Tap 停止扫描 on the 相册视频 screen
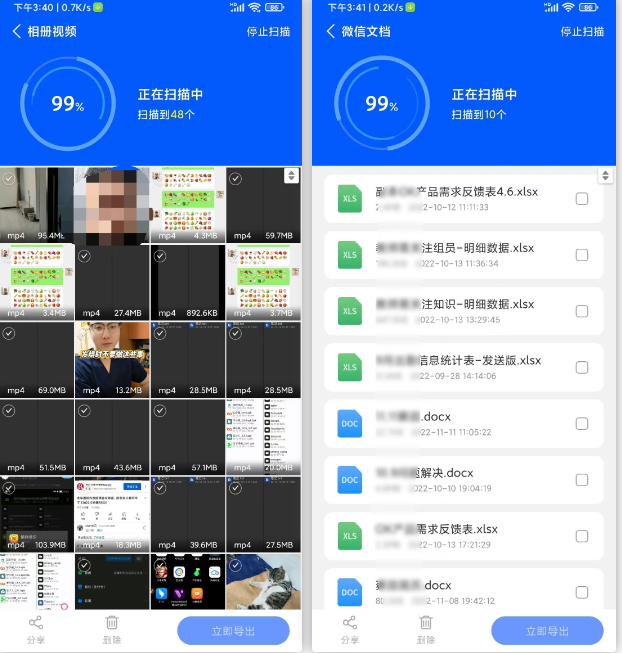This screenshot has height=653, width=622. tap(268, 32)
